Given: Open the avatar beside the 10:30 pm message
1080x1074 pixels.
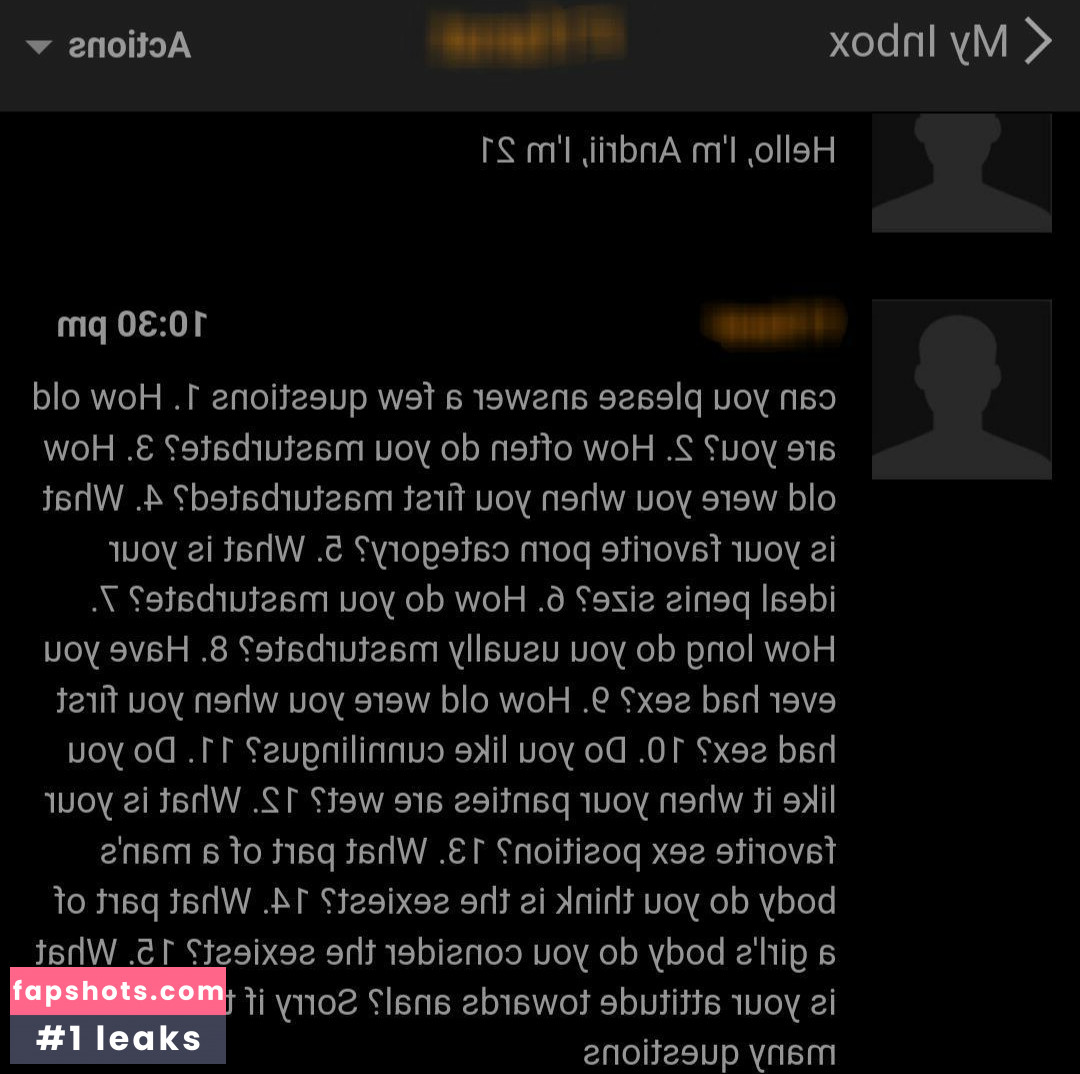Looking at the screenshot, I should click(x=961, y=389).
